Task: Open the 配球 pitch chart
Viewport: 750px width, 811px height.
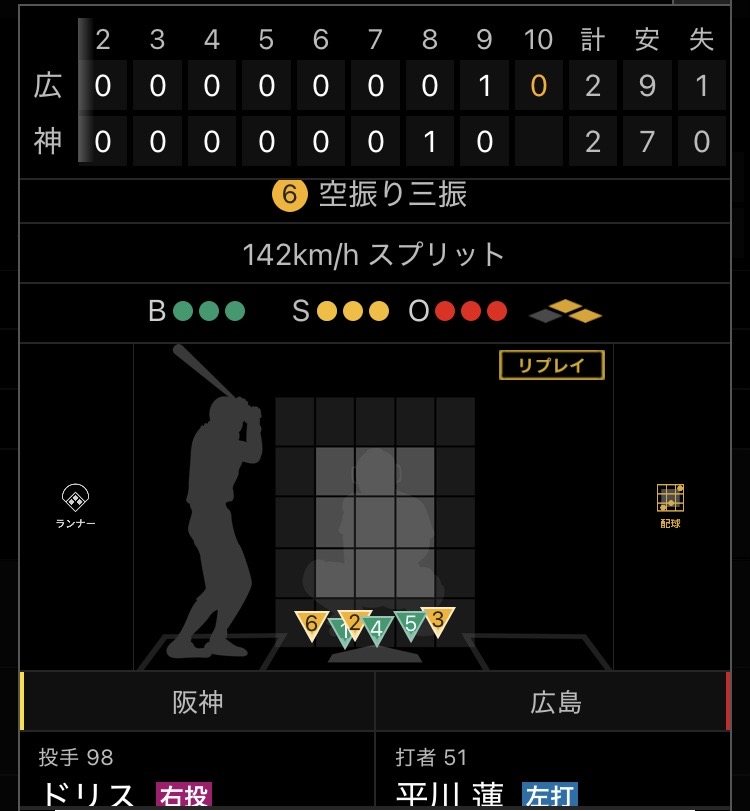Action: [x=670, y=504]
